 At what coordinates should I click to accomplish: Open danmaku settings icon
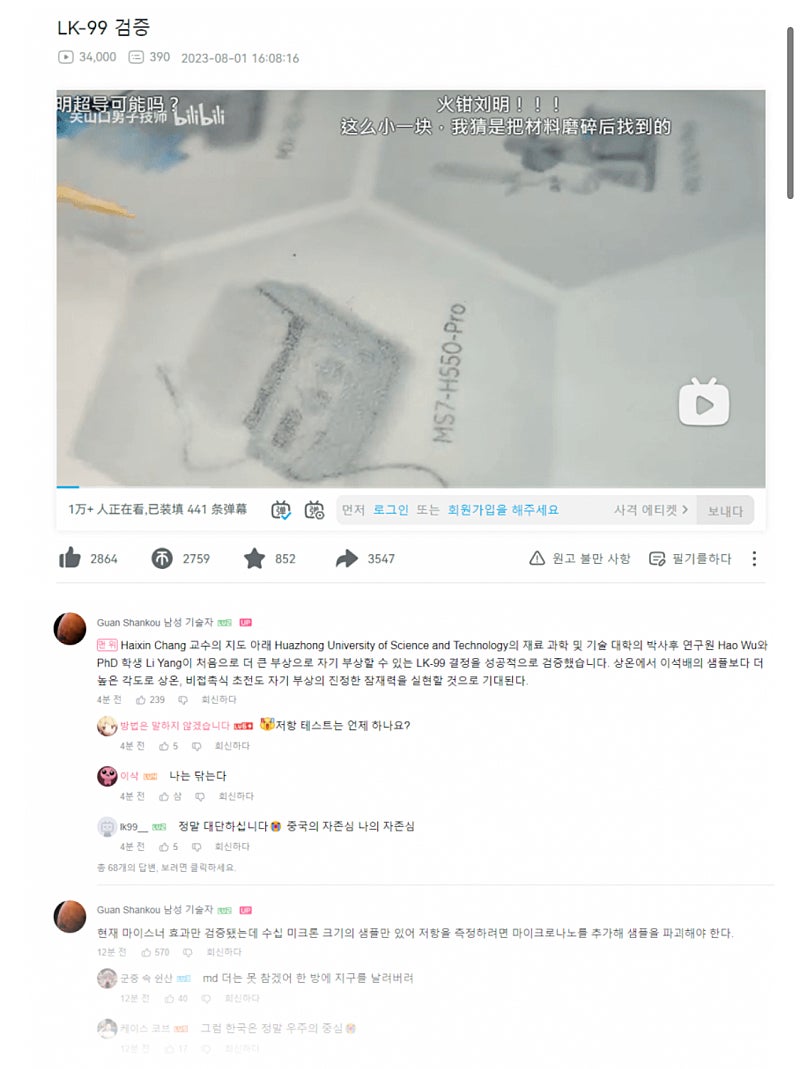(314, 510)
